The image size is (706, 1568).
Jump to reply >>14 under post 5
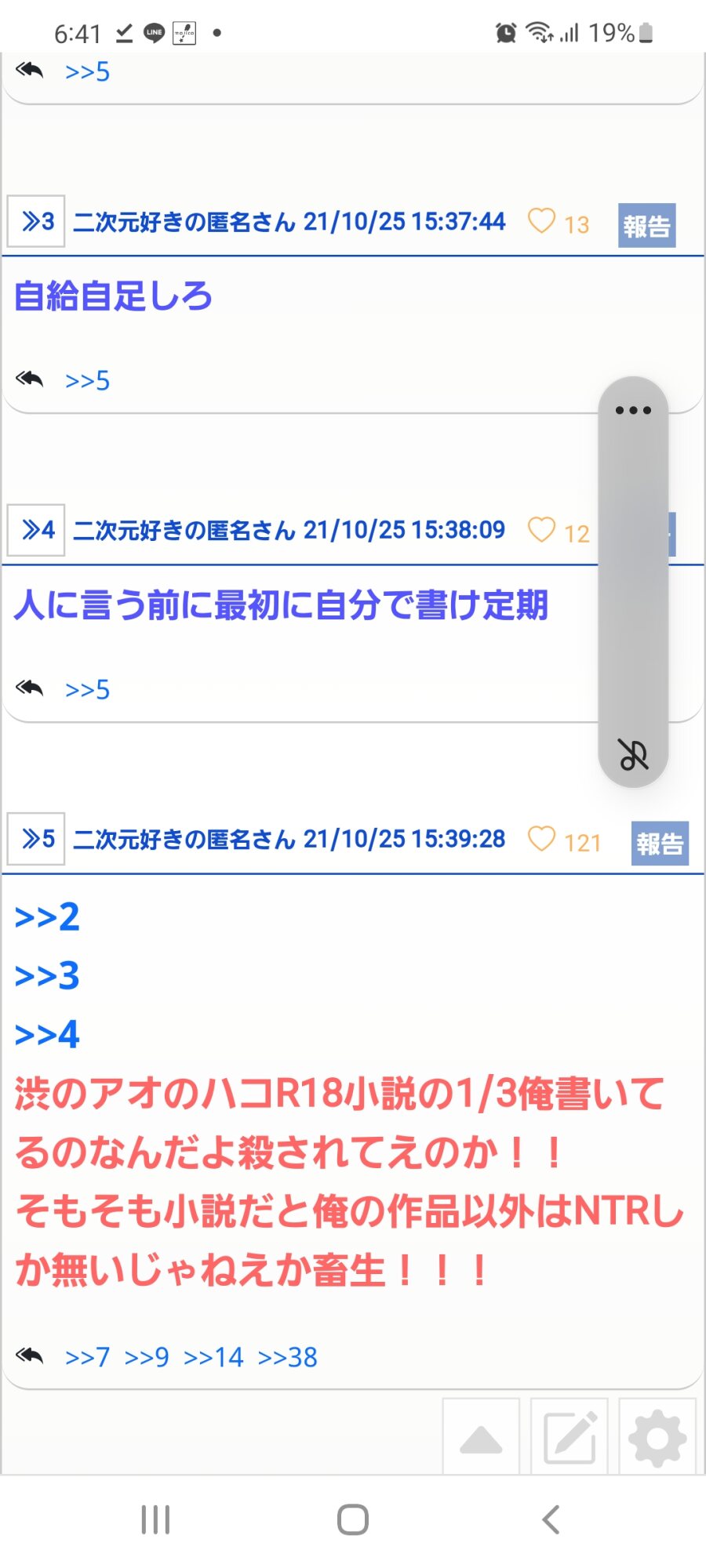pyautogui.click(x=213, y=1357)
